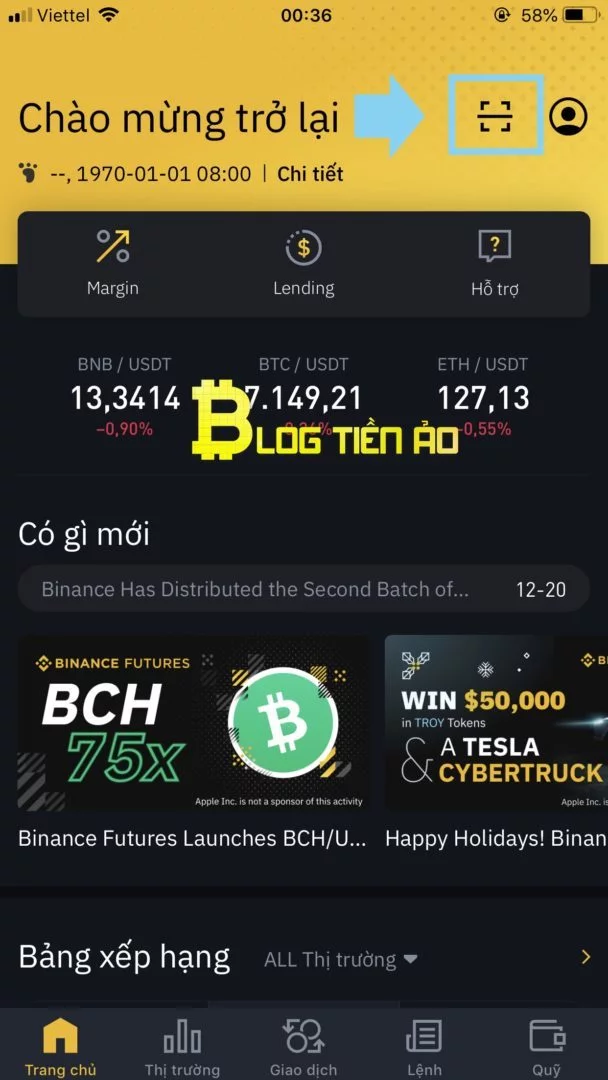Open the Margin shortcut
This screenshot has height=1080, width=608.
click(x=113, y=263)
